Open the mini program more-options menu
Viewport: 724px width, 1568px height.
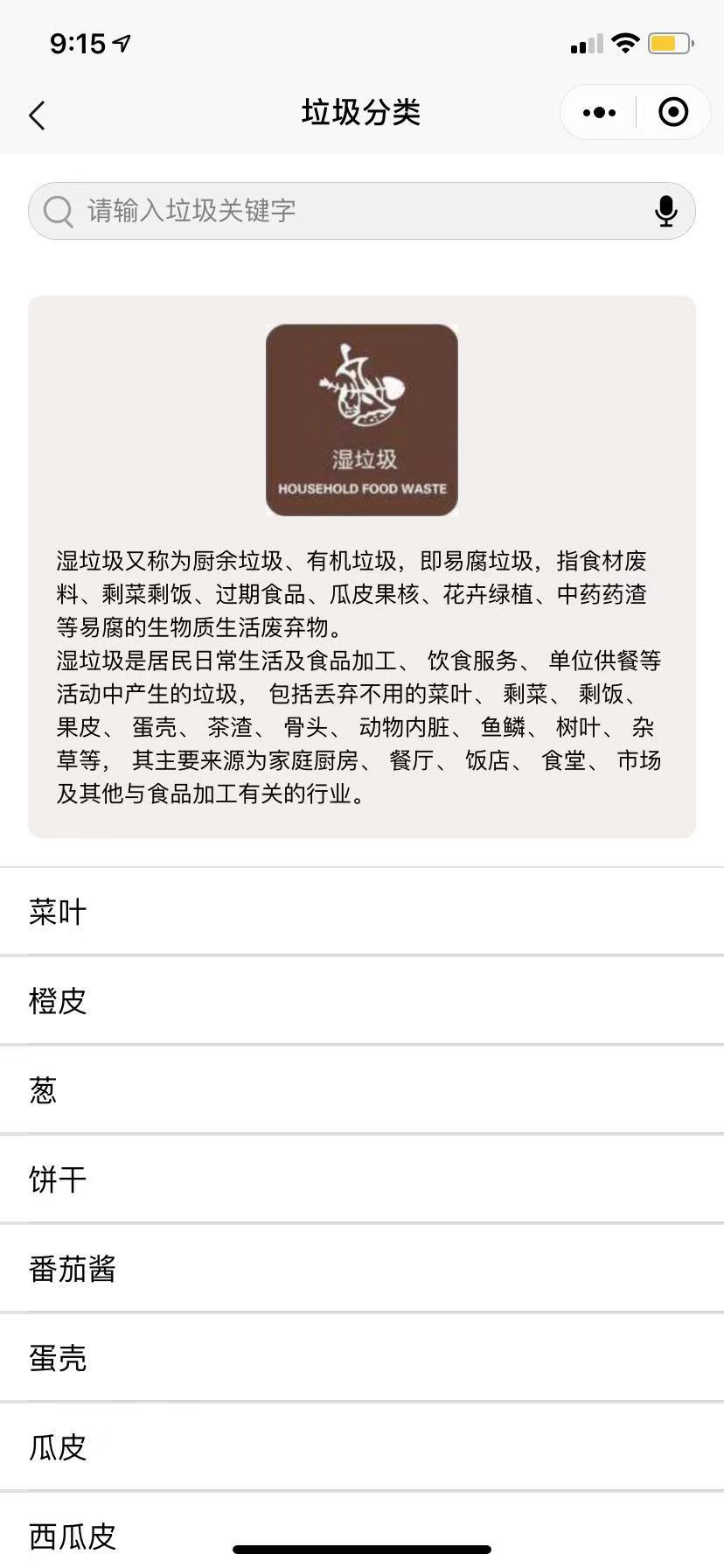[599, 113]
